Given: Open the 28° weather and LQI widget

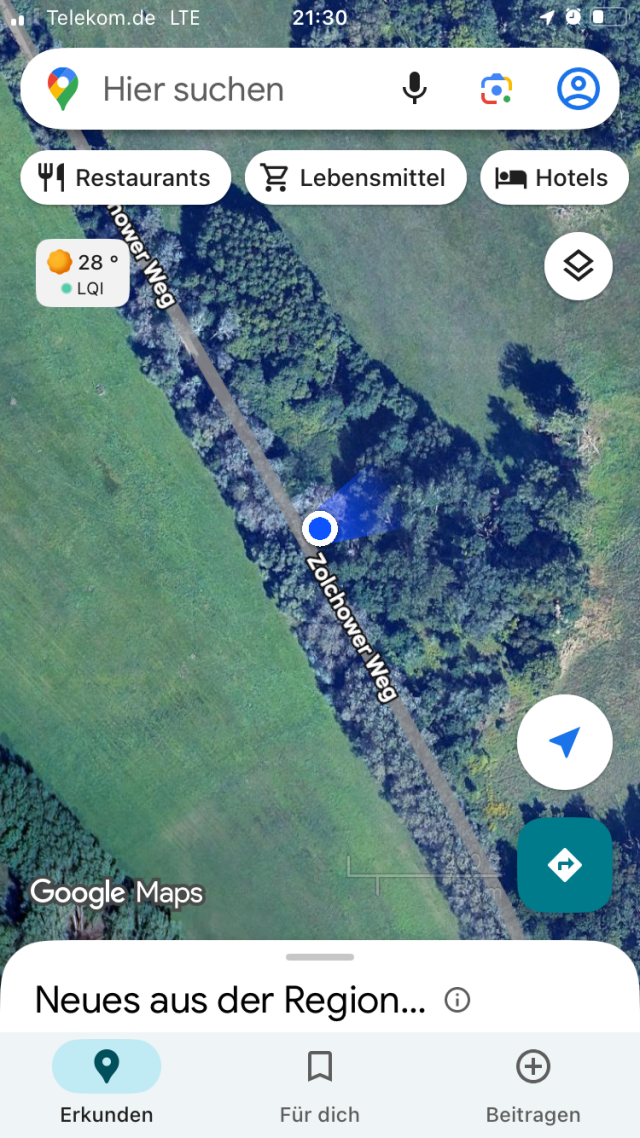Looking at the screenshot, I should (x=83, y=273).
